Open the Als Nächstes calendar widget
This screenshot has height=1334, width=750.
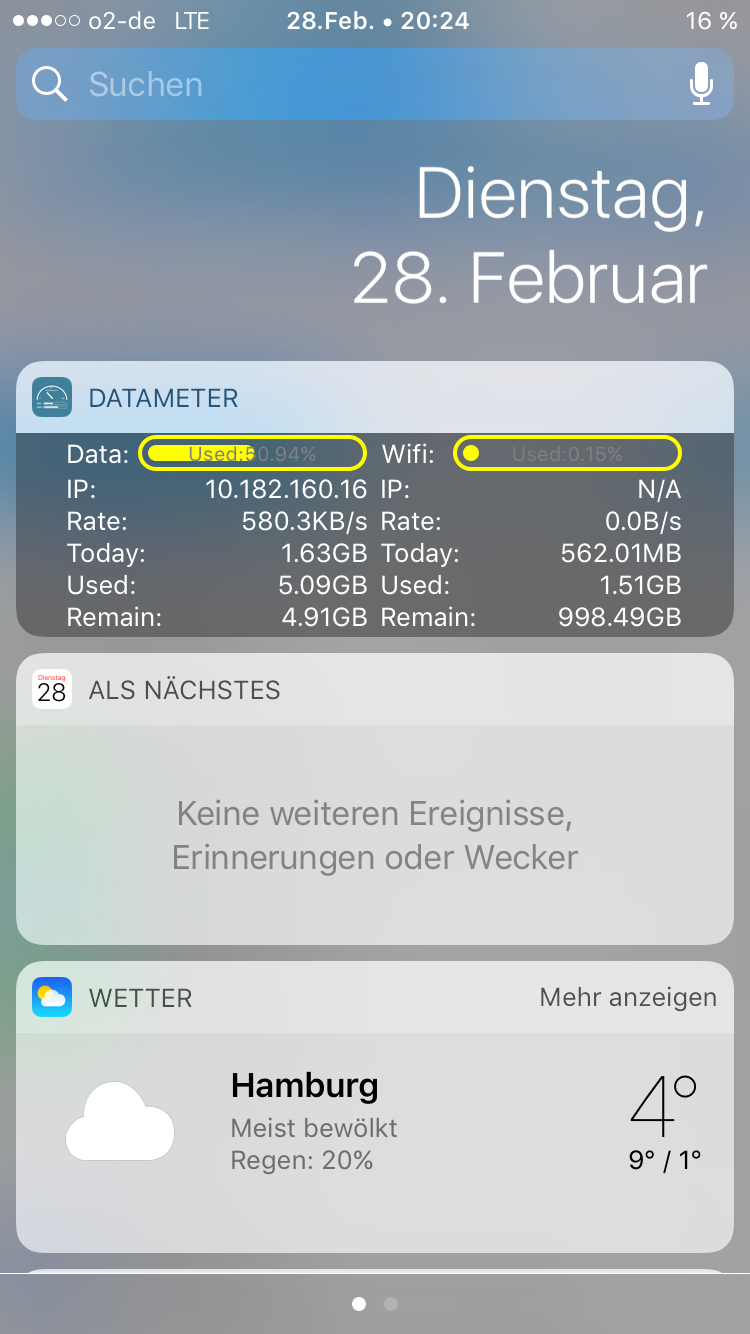(374, 833)
